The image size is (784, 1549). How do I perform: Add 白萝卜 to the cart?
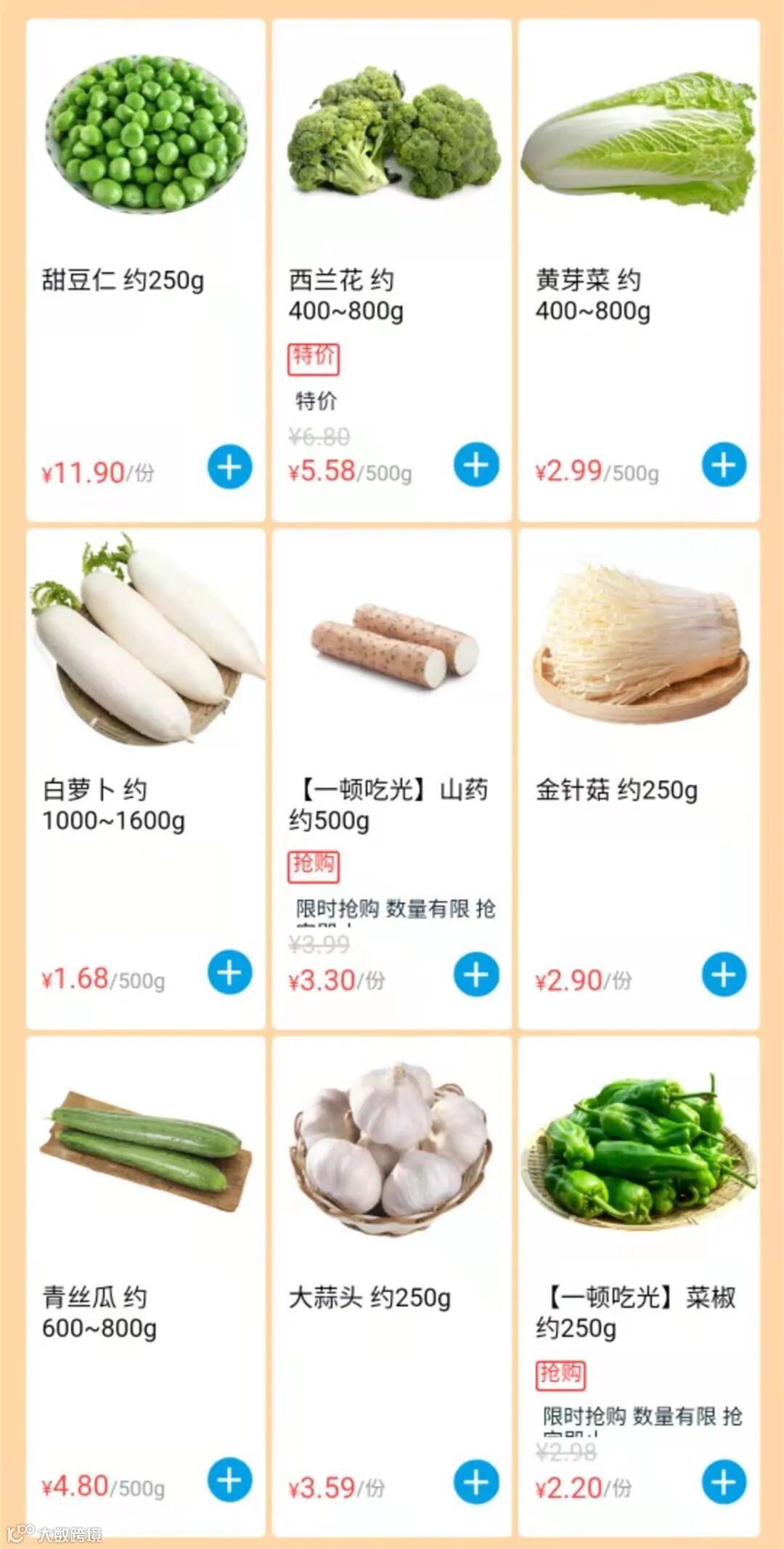click(229, 973)
